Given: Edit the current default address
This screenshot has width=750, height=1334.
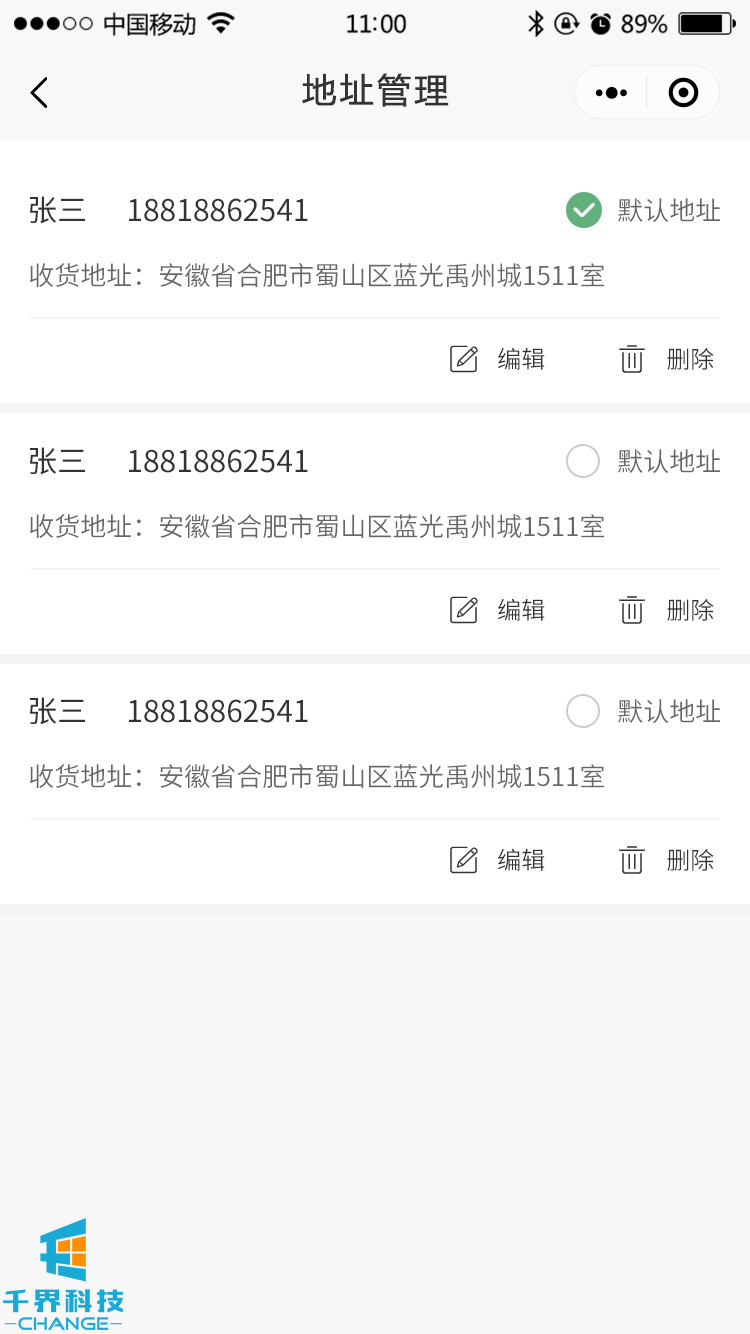Looking at the screenshot, I should click(x=497, y=359).
